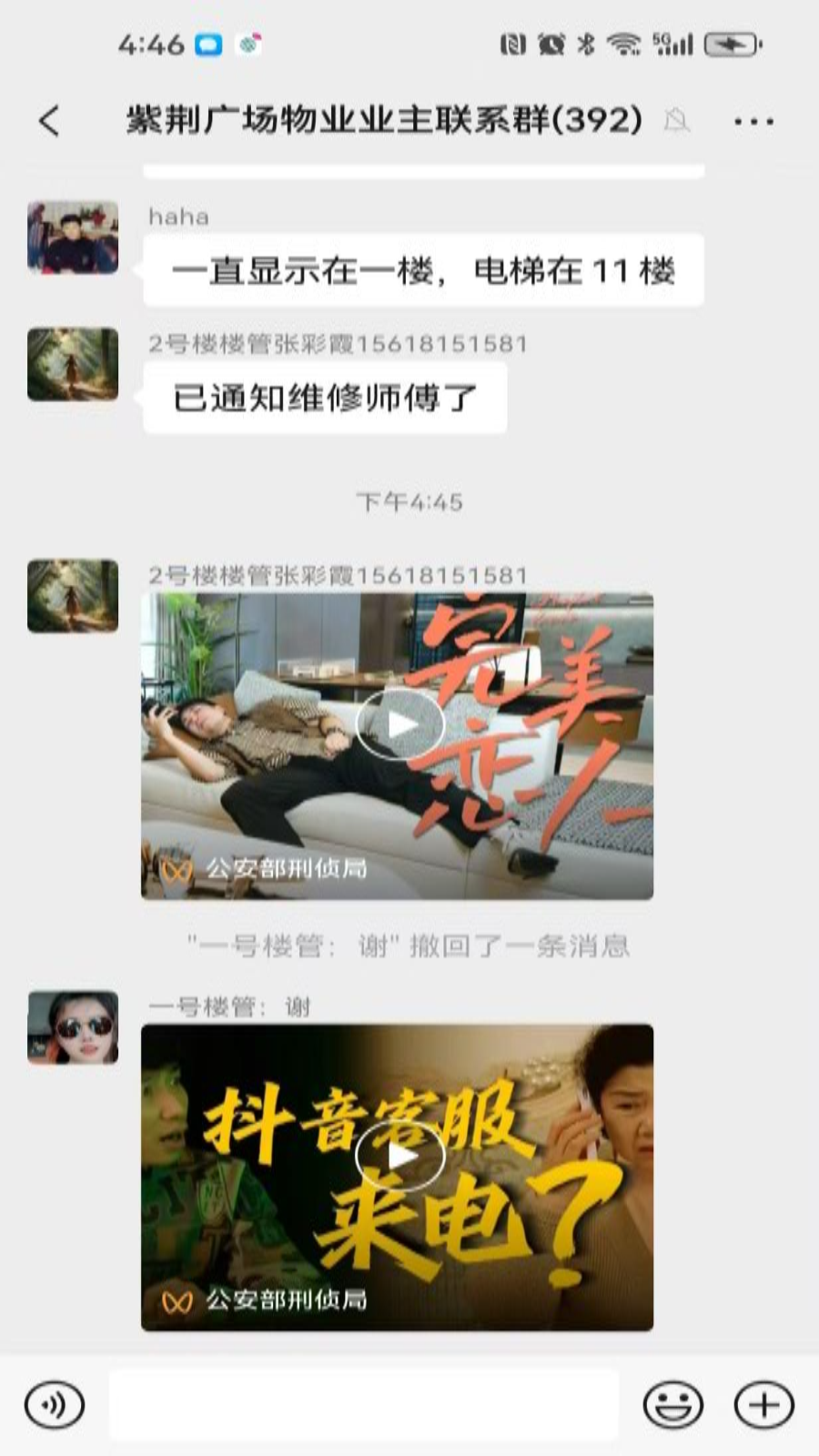The width and height of the screenshot is (819, 1456).
Task: Play the 完美恋人 video message
Action: pyautogui.click(x=399, y=724)
